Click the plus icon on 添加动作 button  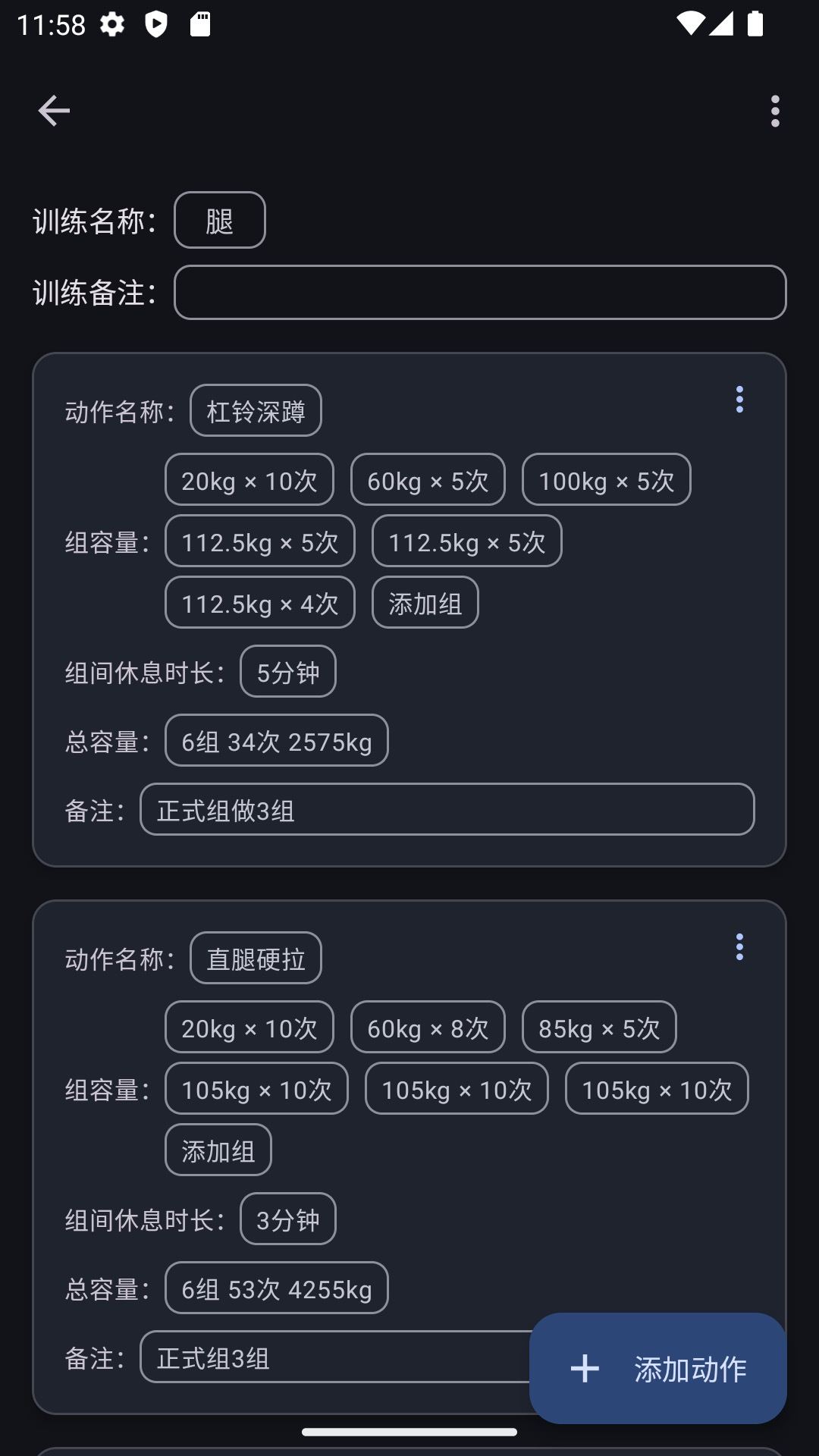click(x=584, y=1369)
